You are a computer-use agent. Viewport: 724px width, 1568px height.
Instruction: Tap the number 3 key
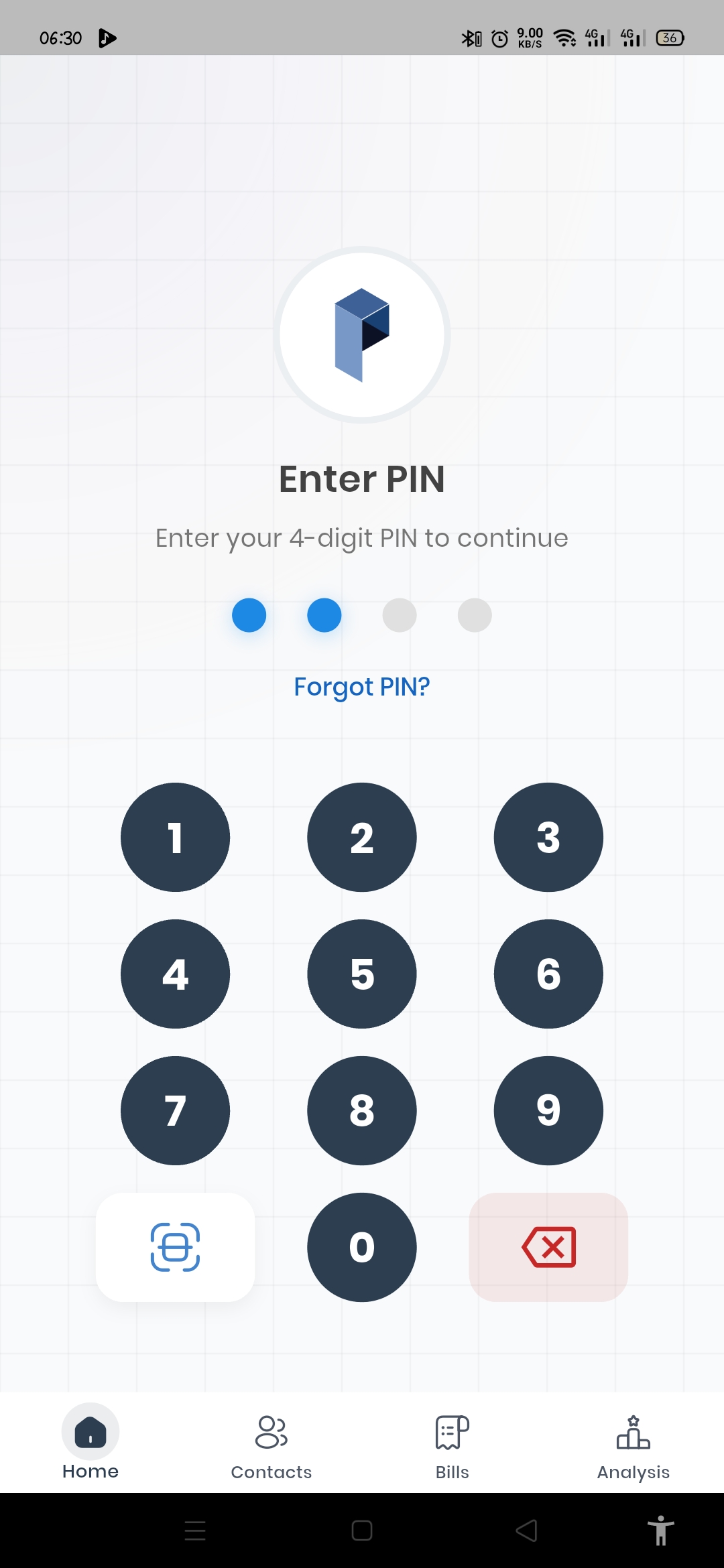(x=548, y=837)
